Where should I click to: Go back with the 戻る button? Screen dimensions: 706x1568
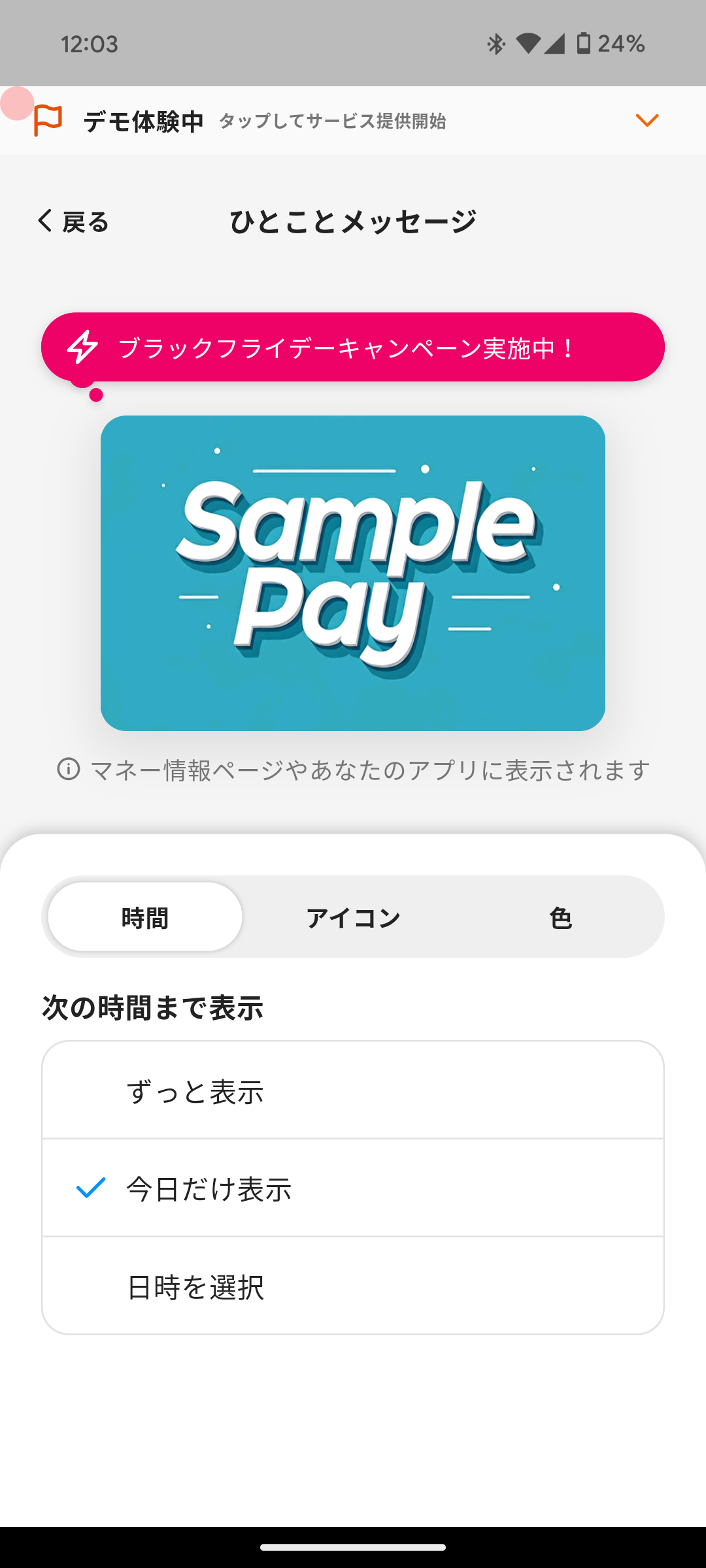(73, 221)
